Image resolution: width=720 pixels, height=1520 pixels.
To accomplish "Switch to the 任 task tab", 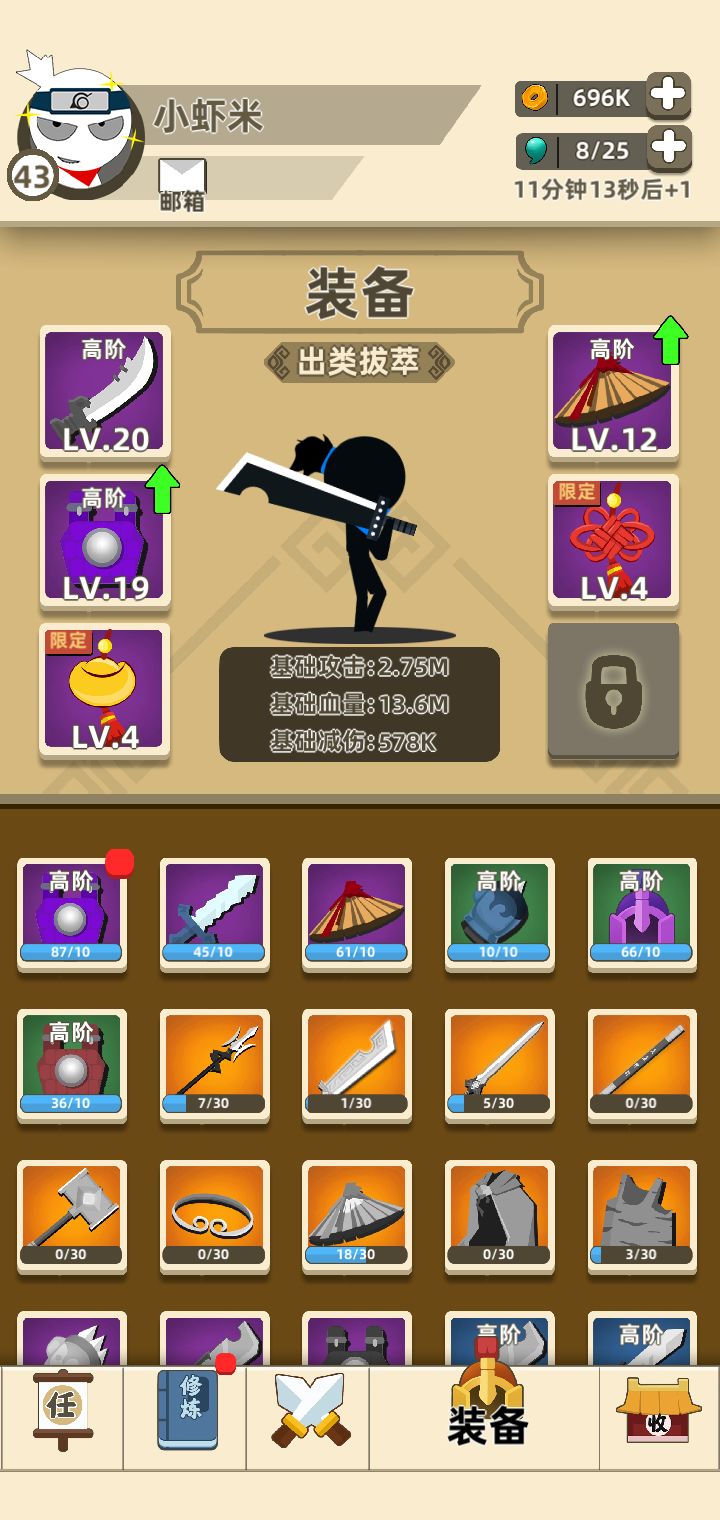I will coord(62,1416).
